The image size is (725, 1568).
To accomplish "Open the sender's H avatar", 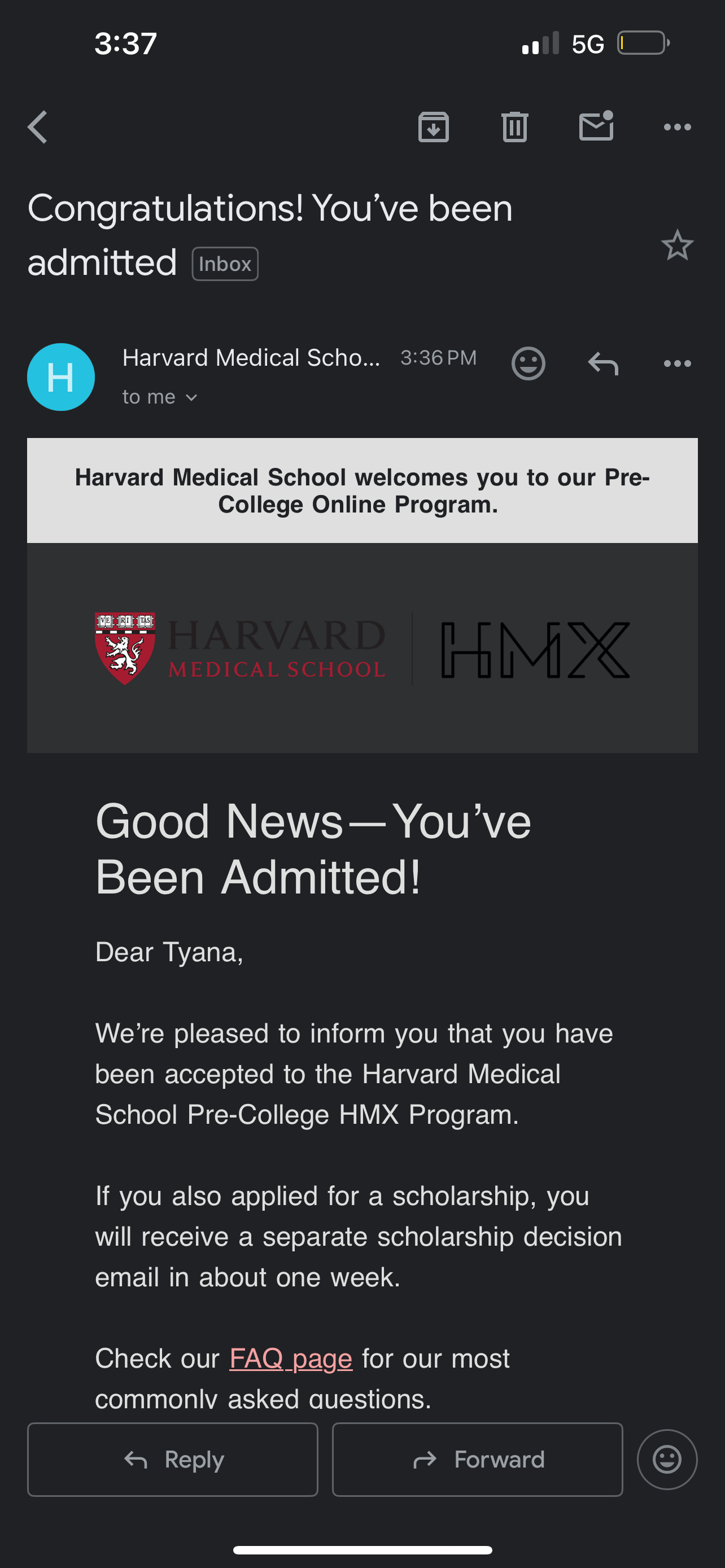I will point(61,377).
